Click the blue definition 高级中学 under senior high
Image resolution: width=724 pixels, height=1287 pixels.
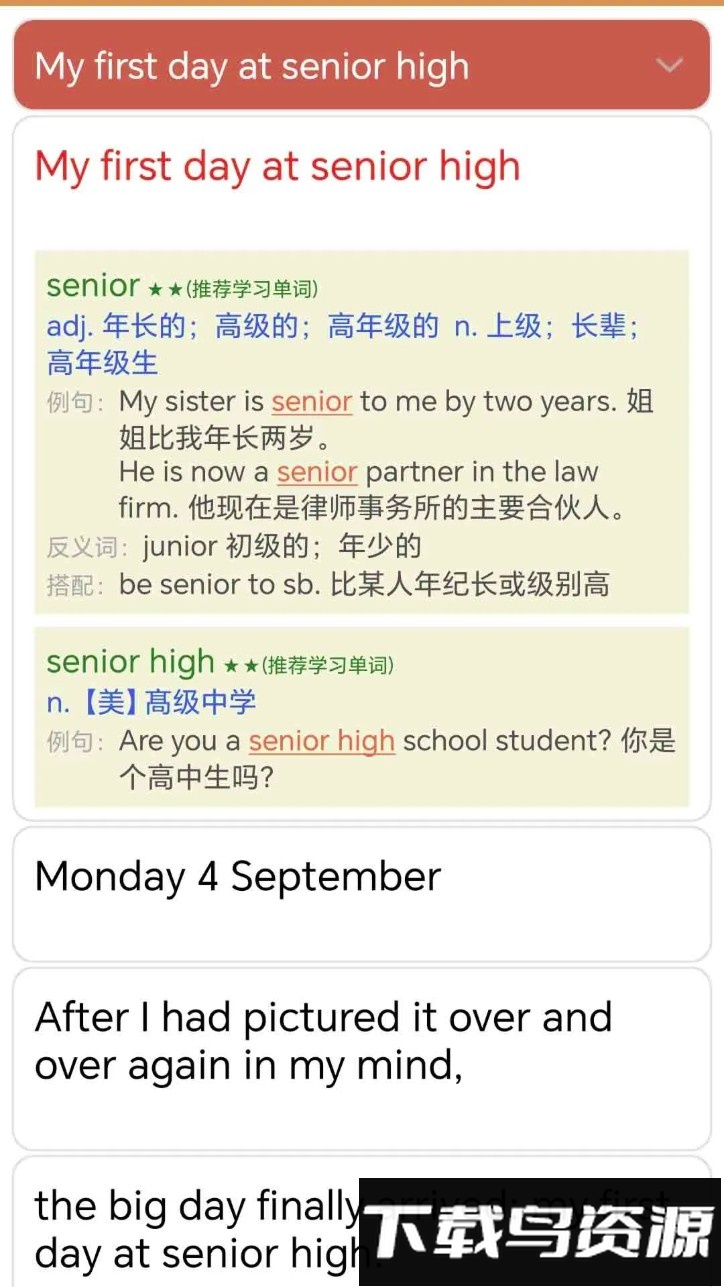pyautogui.click(x=150, y=703)
